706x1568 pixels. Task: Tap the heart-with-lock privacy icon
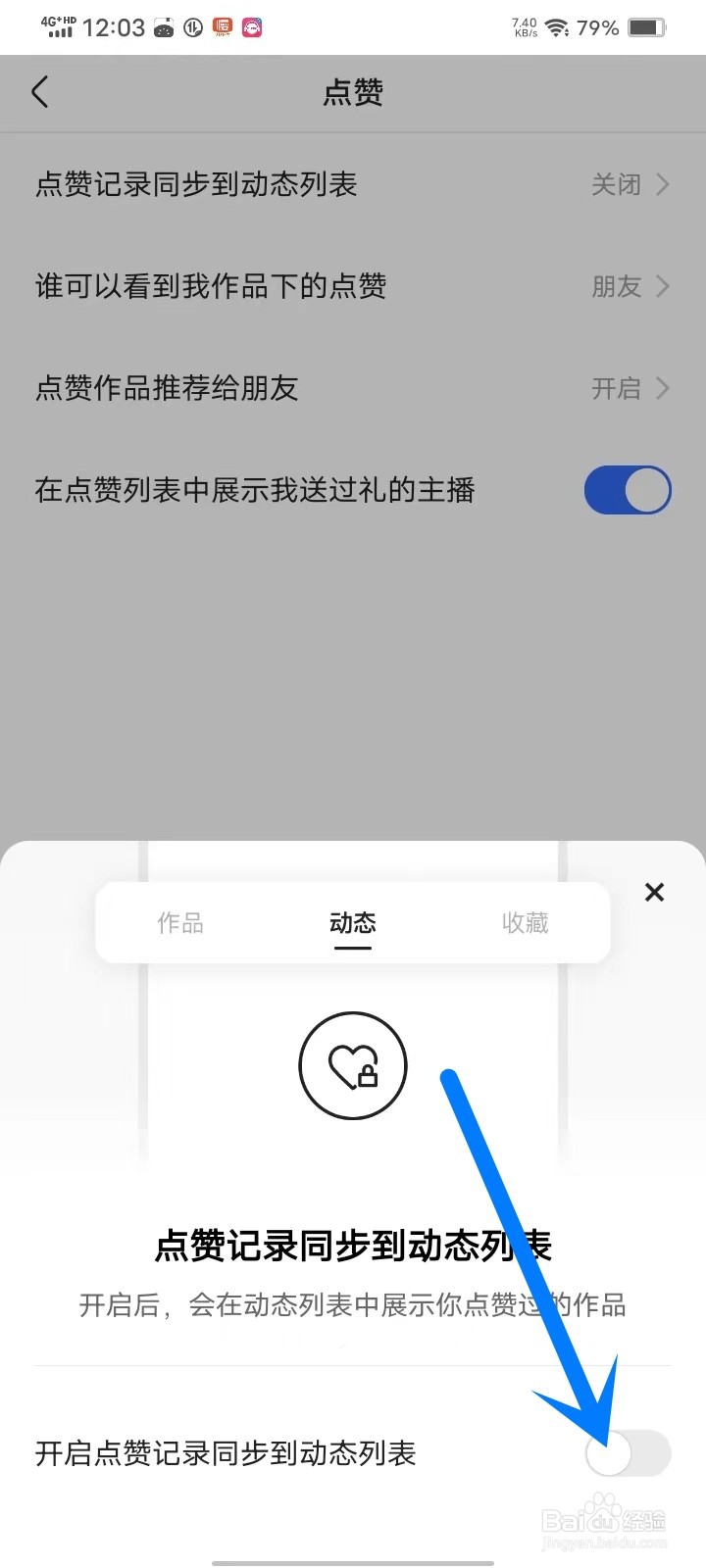(x=352, y=1066)
